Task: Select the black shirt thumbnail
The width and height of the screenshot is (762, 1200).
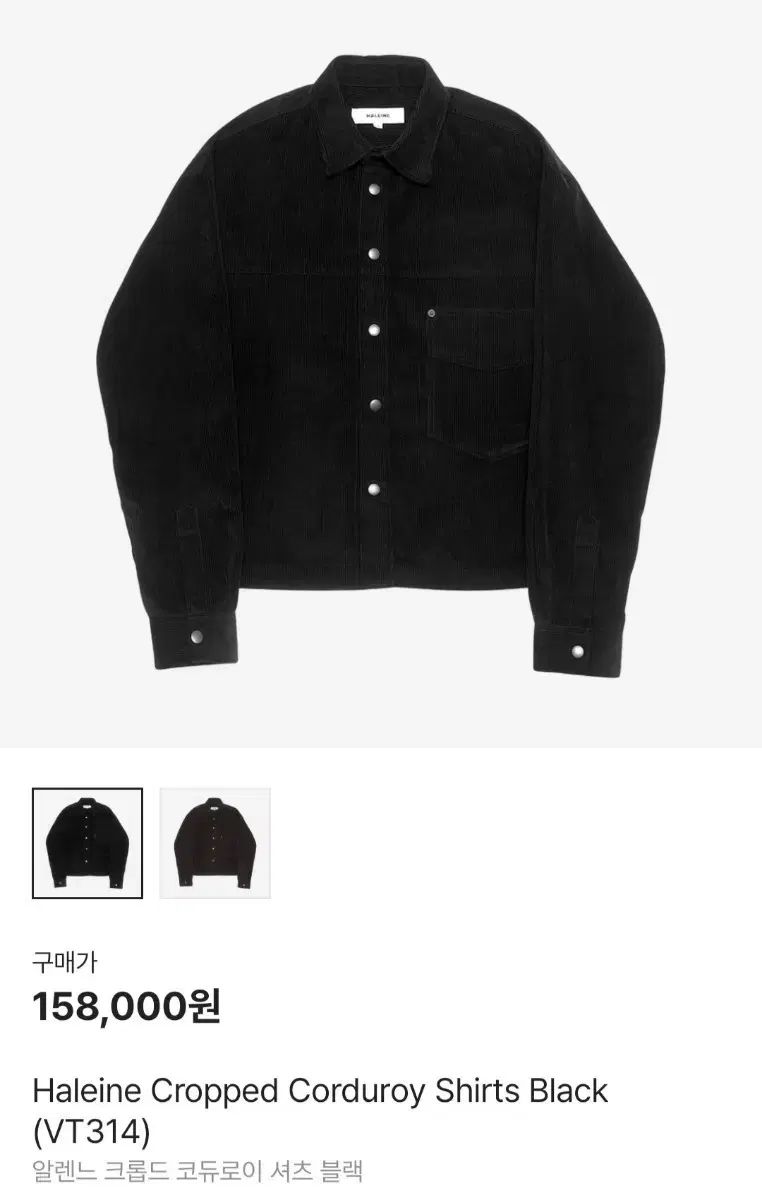Action: (88, 843)
